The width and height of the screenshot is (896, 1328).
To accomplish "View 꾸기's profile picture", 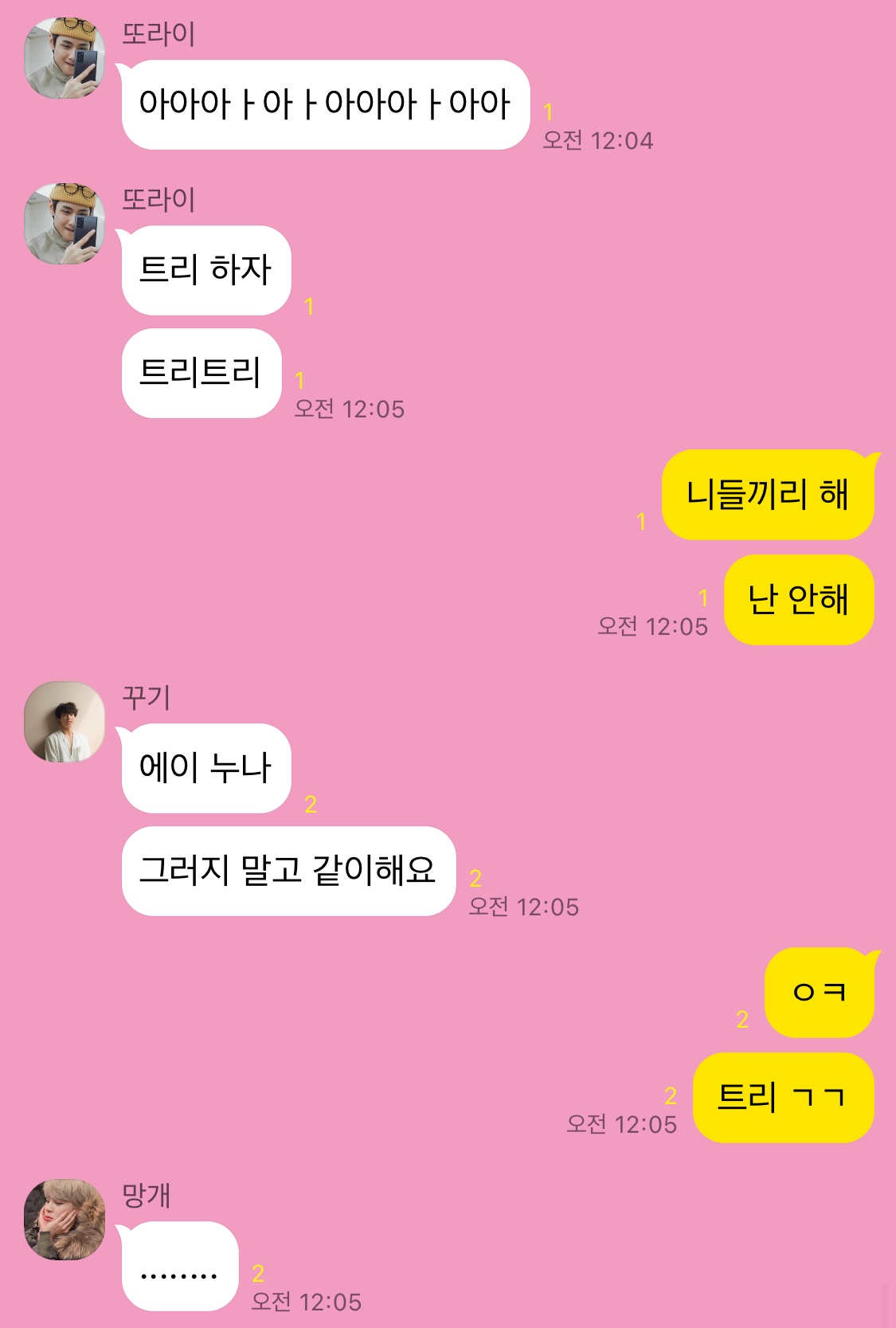I will coord(65,722).
